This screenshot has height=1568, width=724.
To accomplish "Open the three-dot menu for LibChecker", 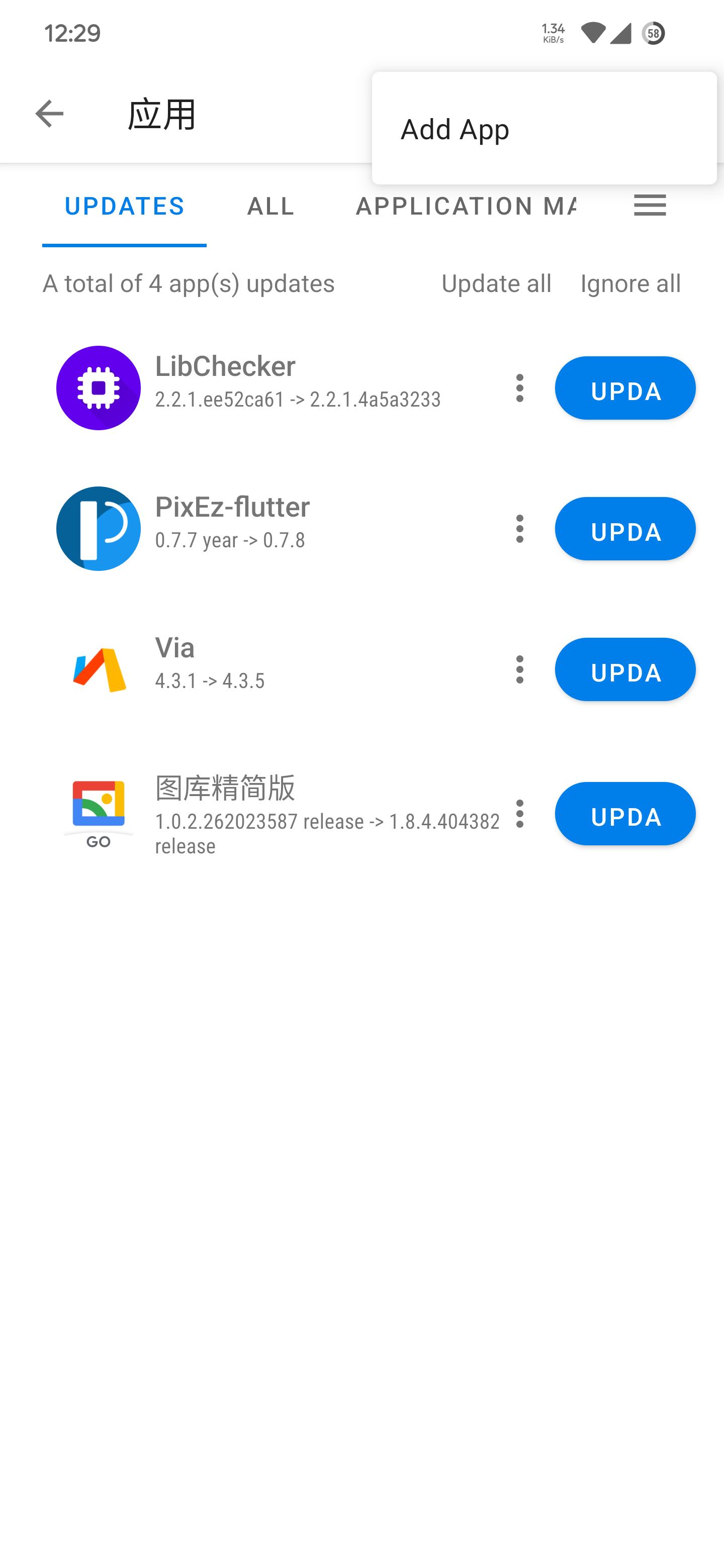I will [520, 388].
